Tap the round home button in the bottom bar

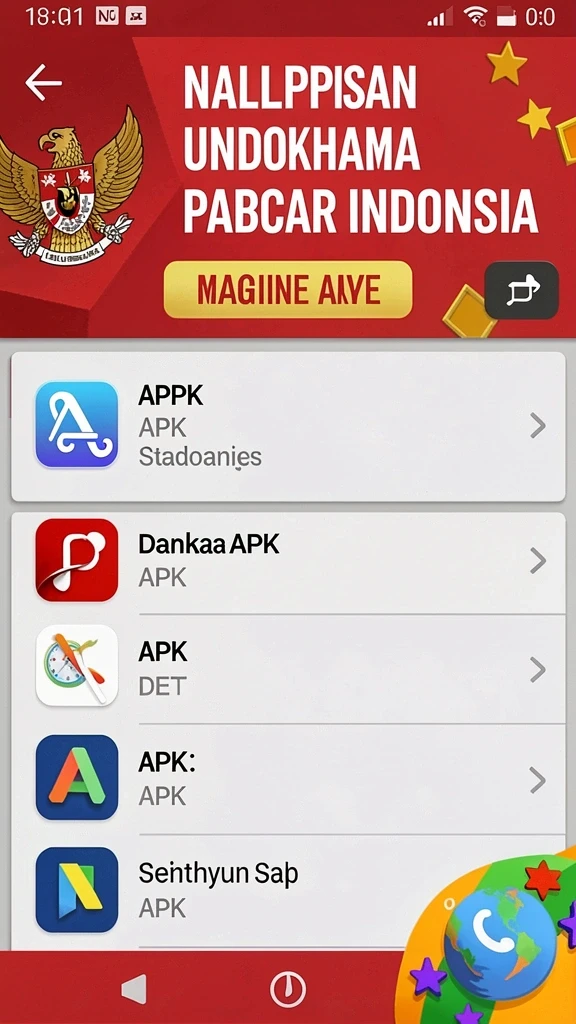tap(288, 989)
